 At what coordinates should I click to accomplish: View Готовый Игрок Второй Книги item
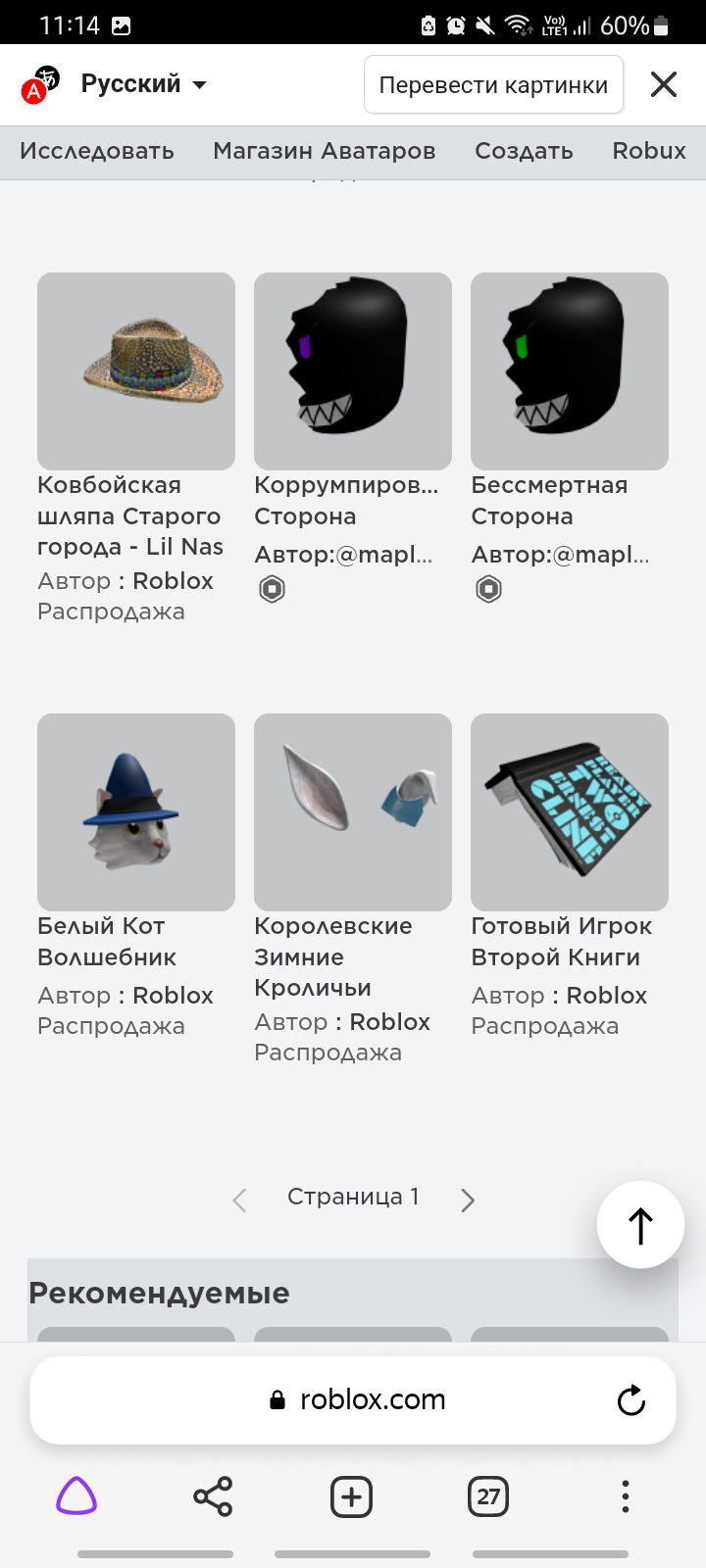(570, 812)
